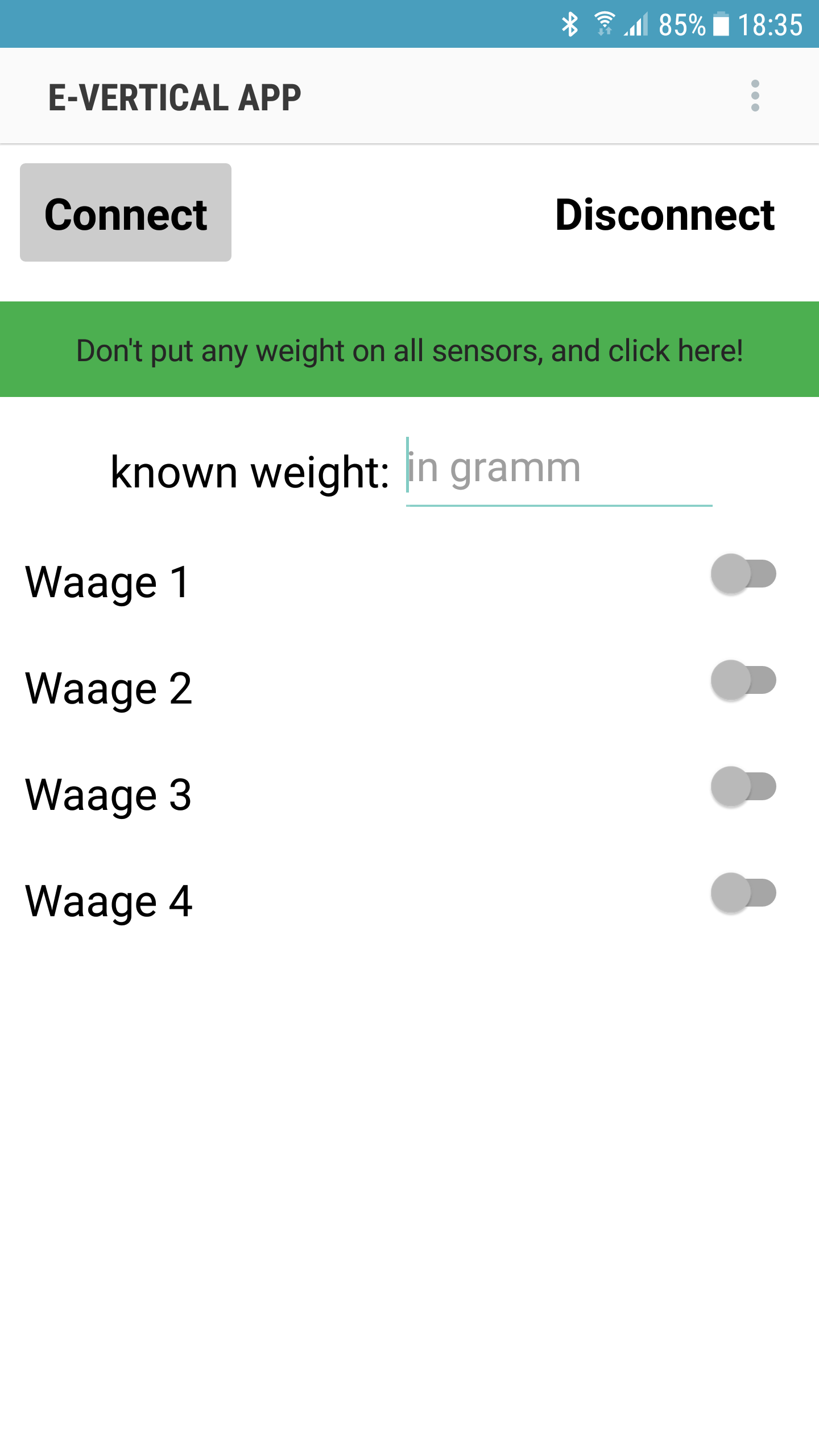Switch on Waage 4
Screen dimensions: 819x1456
pos(743,893)
